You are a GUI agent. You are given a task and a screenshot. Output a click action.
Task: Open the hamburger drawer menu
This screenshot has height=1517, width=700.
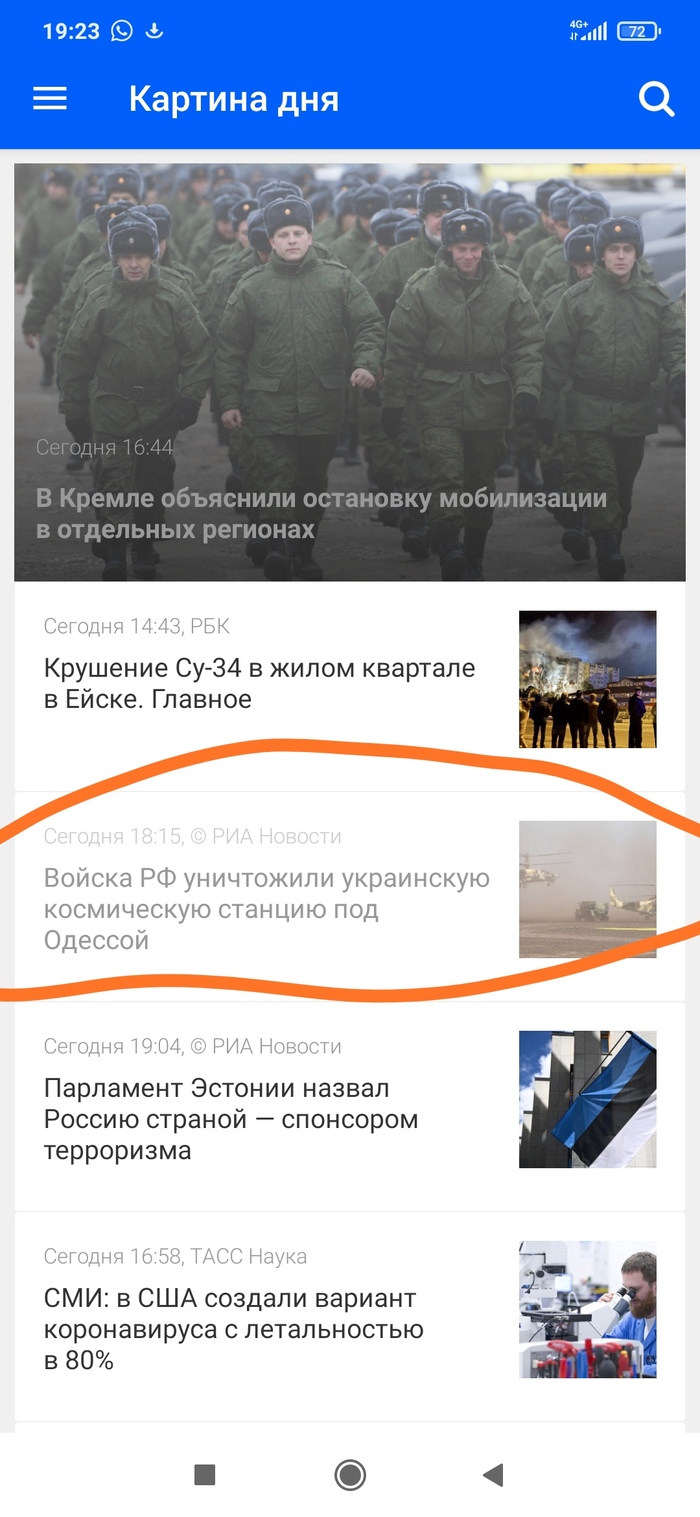point(50,99)
